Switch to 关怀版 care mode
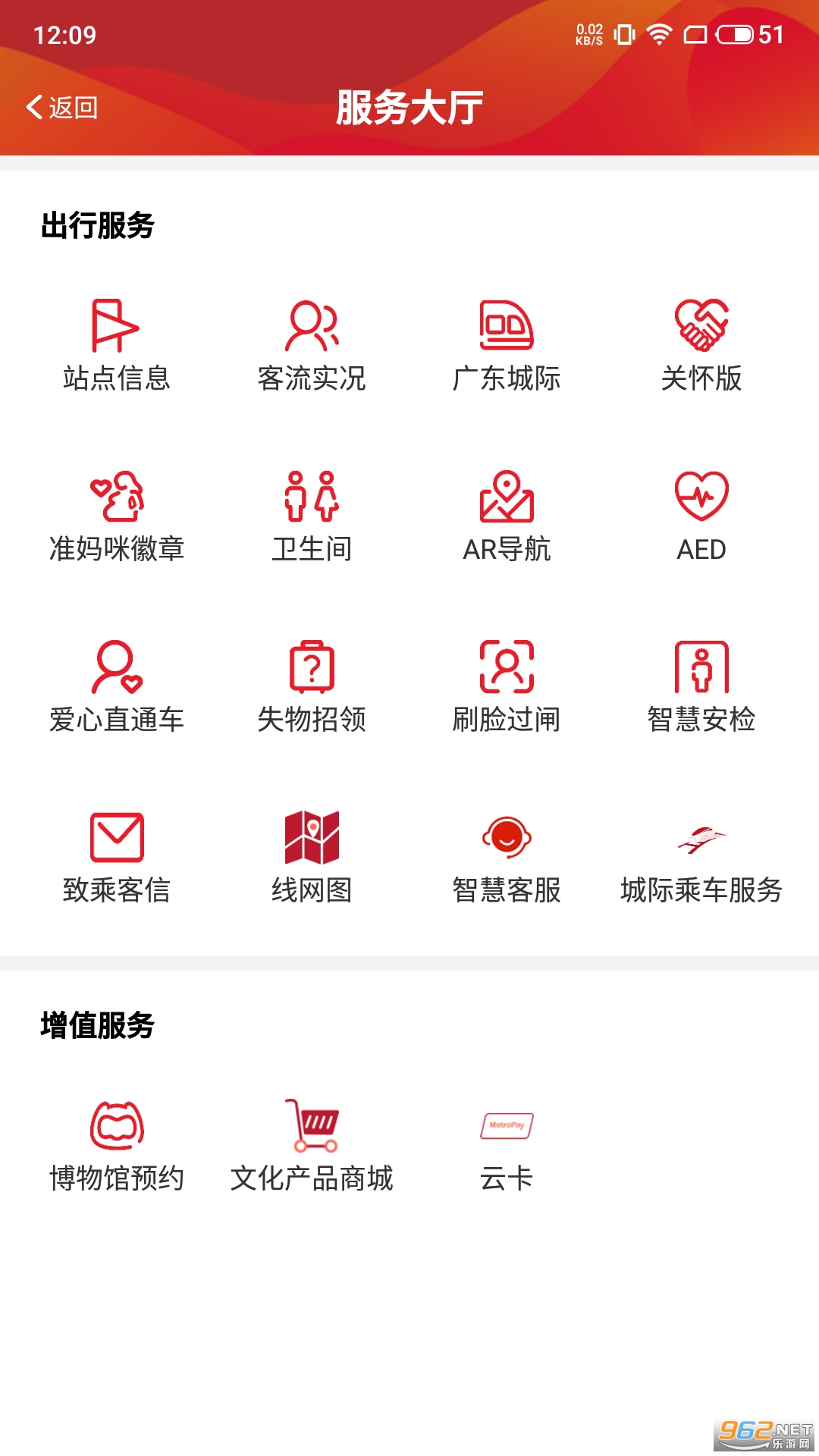The height and width of the screenshot is (1456, 819). coord(701,346)
